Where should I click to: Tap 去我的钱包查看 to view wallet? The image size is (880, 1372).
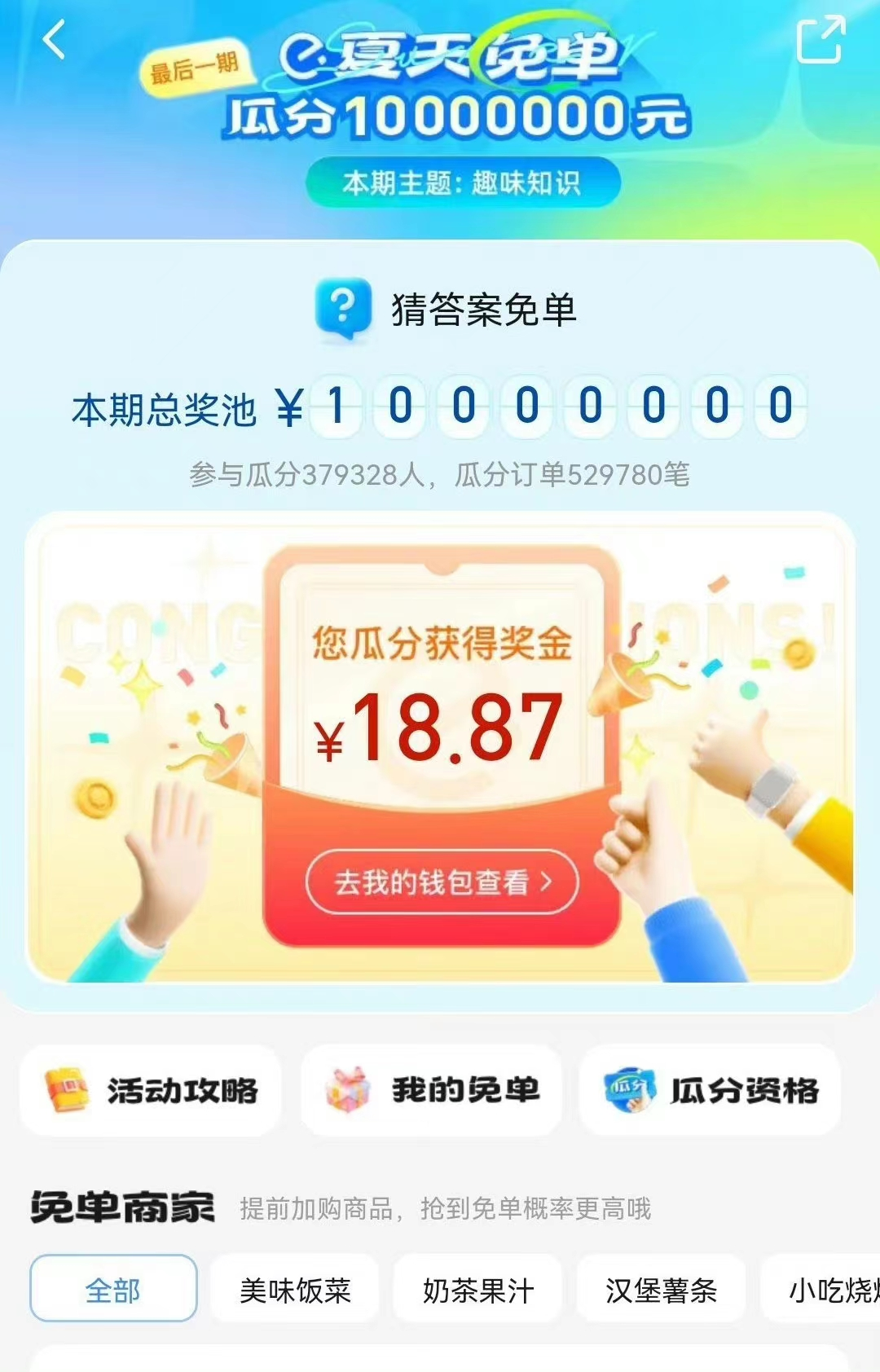click(442, 882)
